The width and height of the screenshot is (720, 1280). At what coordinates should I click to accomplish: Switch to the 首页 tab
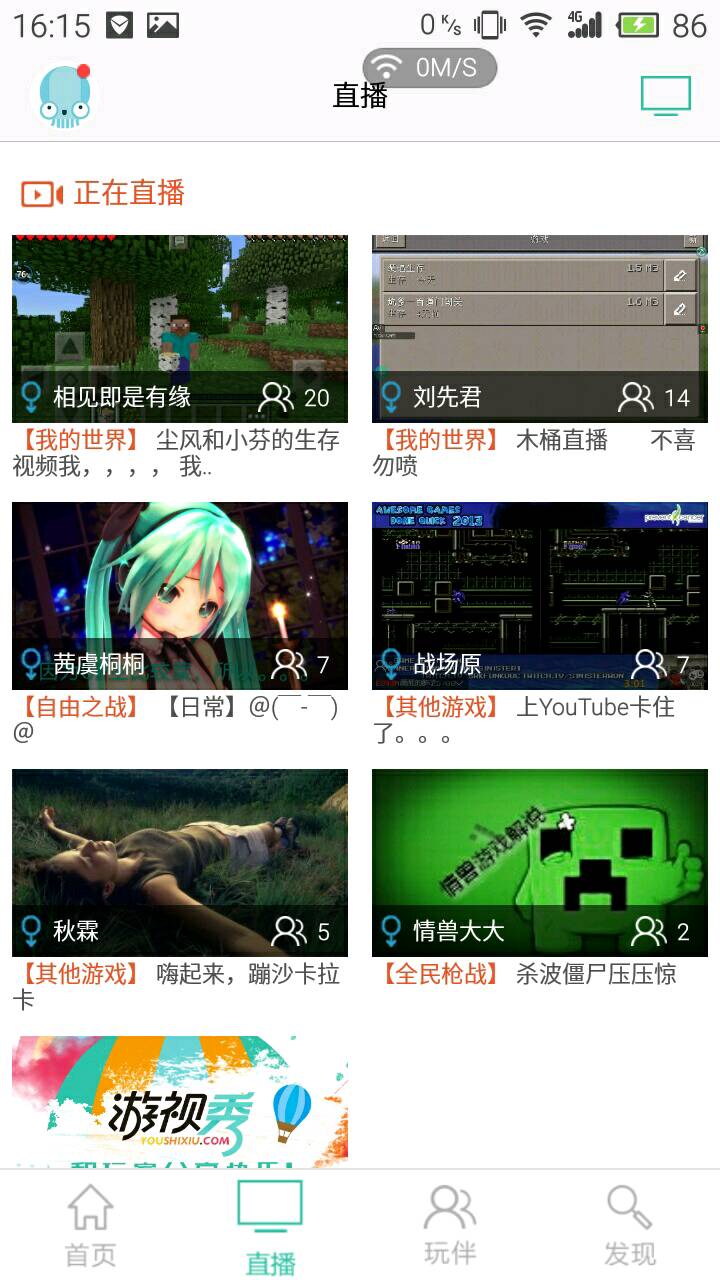coord(90,1226)
